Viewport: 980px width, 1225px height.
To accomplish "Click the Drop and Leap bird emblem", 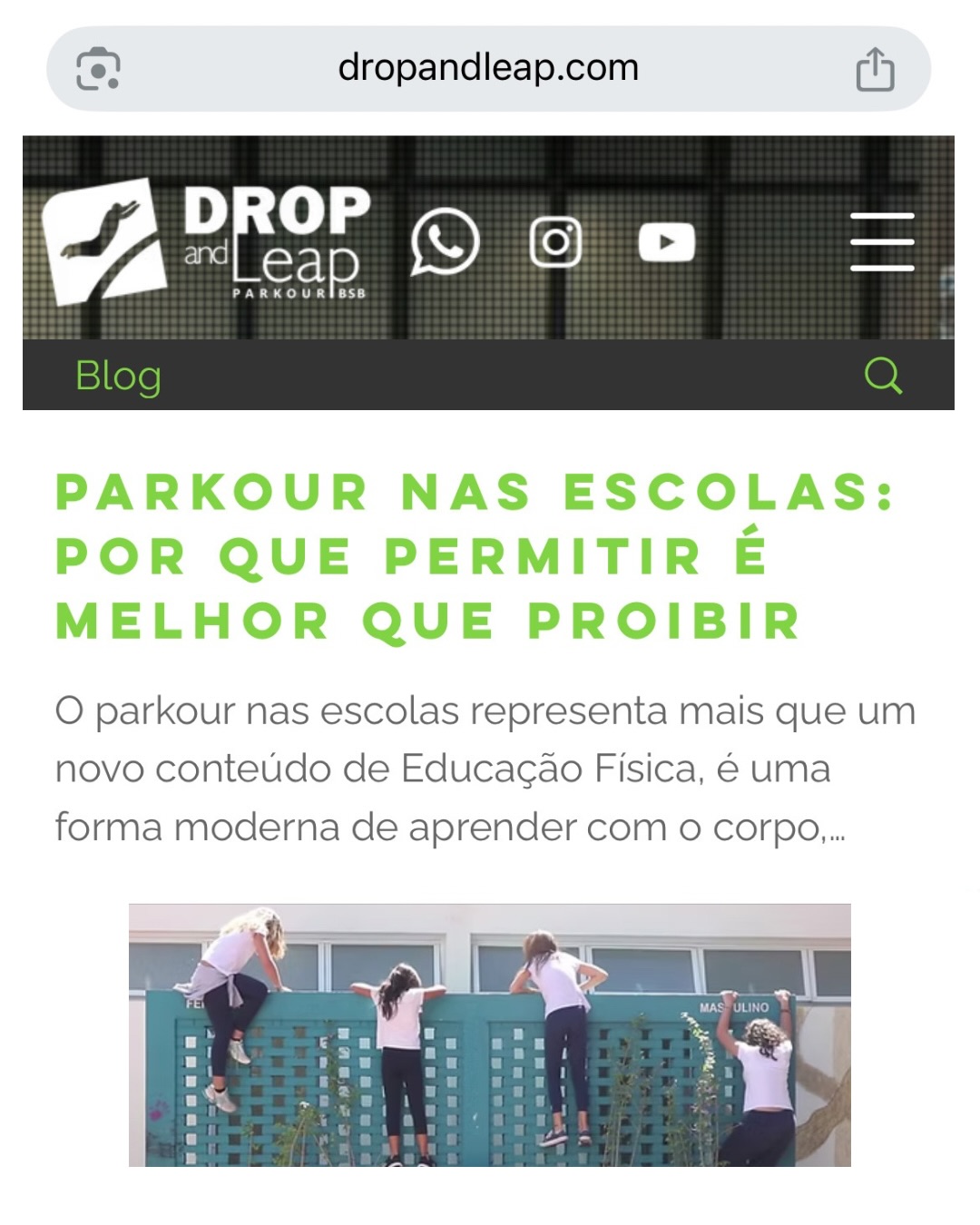I will click(x=103, y=239).
